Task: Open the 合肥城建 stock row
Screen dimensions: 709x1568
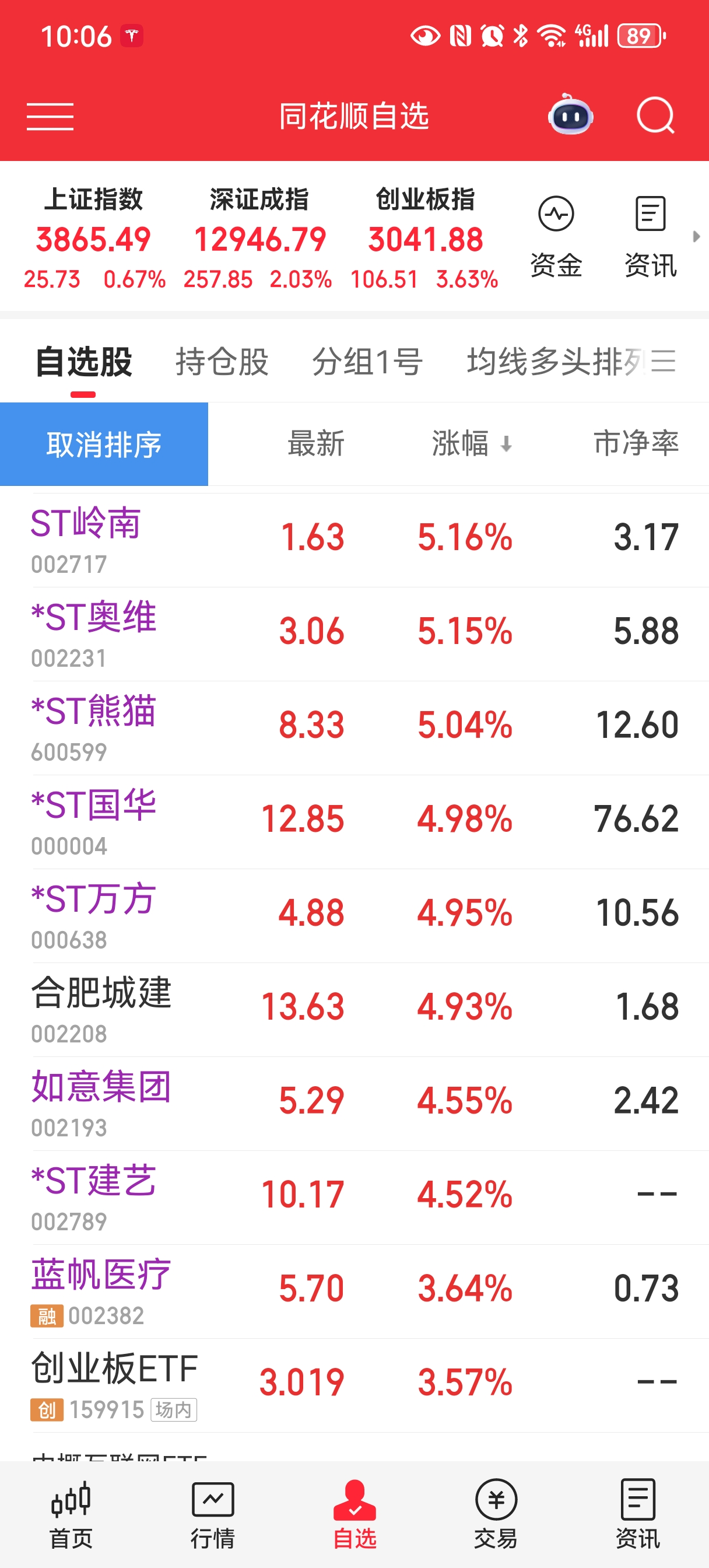Action: (x=353, y=1009)
